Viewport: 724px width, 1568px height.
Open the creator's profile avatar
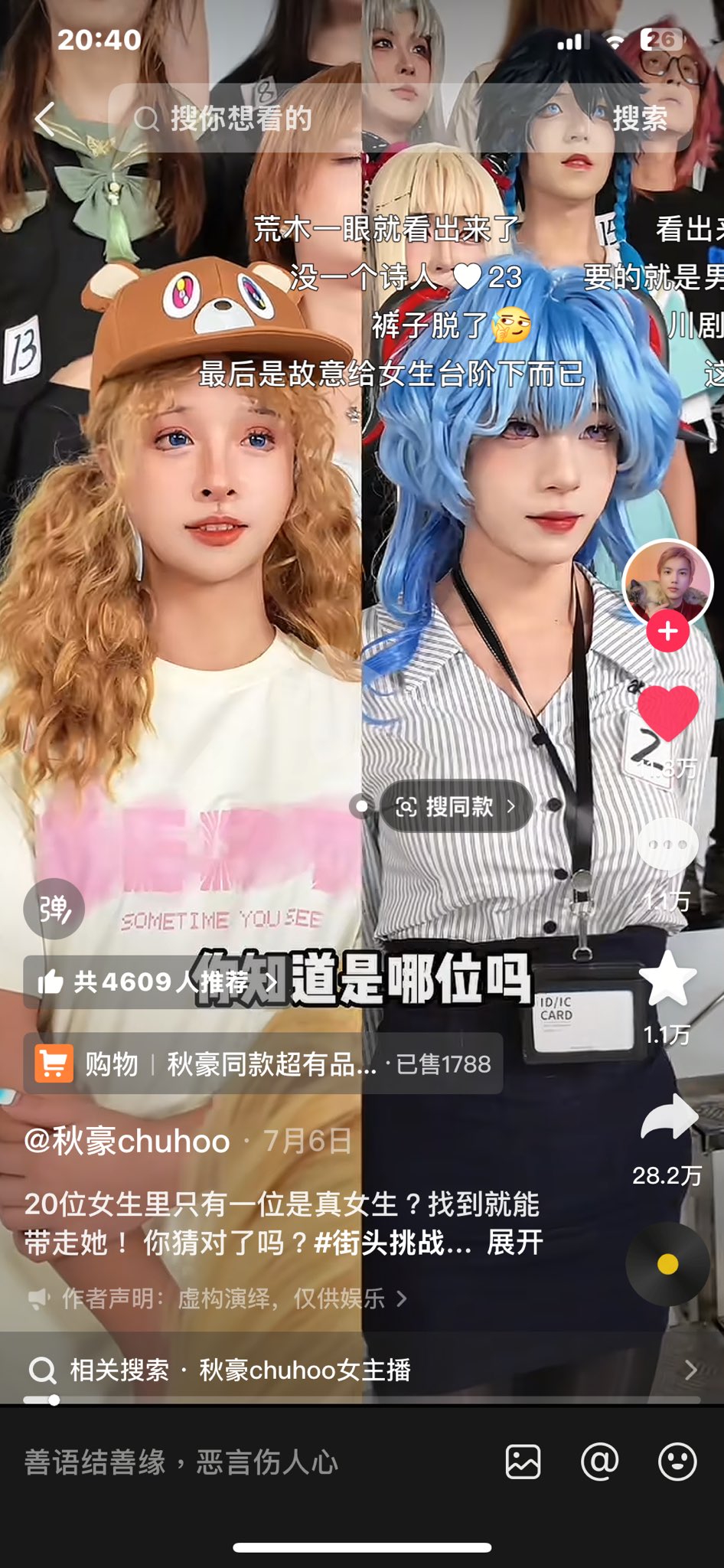[x=667, y=584]
